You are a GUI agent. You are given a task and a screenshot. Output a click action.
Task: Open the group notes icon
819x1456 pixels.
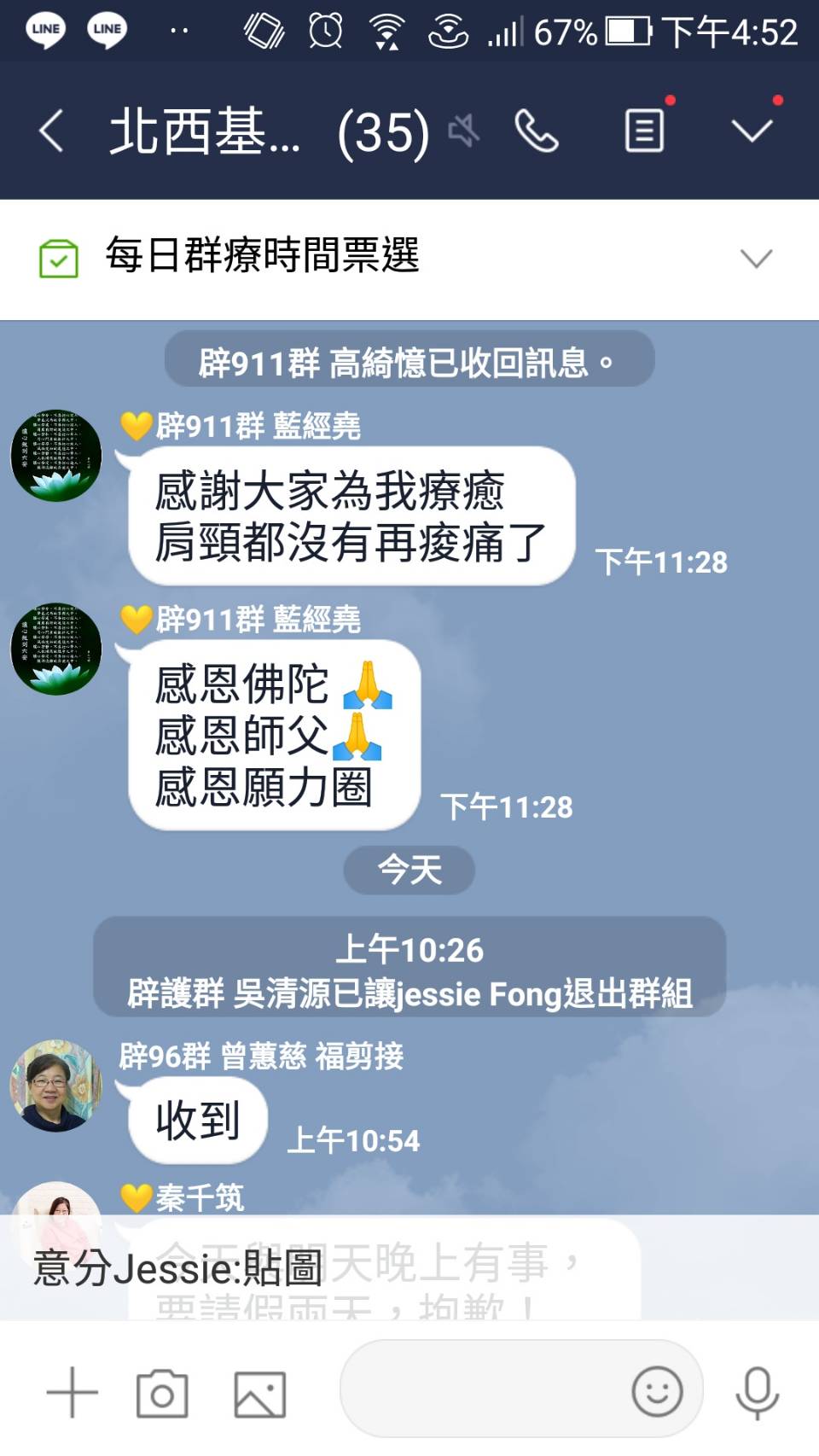[645, 131]
